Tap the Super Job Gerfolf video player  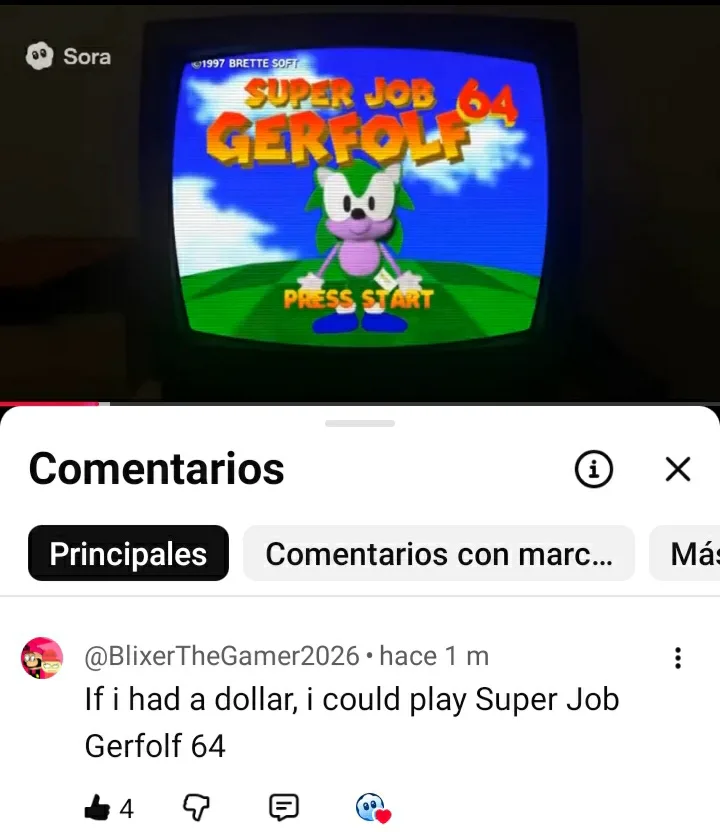[360, 200]
